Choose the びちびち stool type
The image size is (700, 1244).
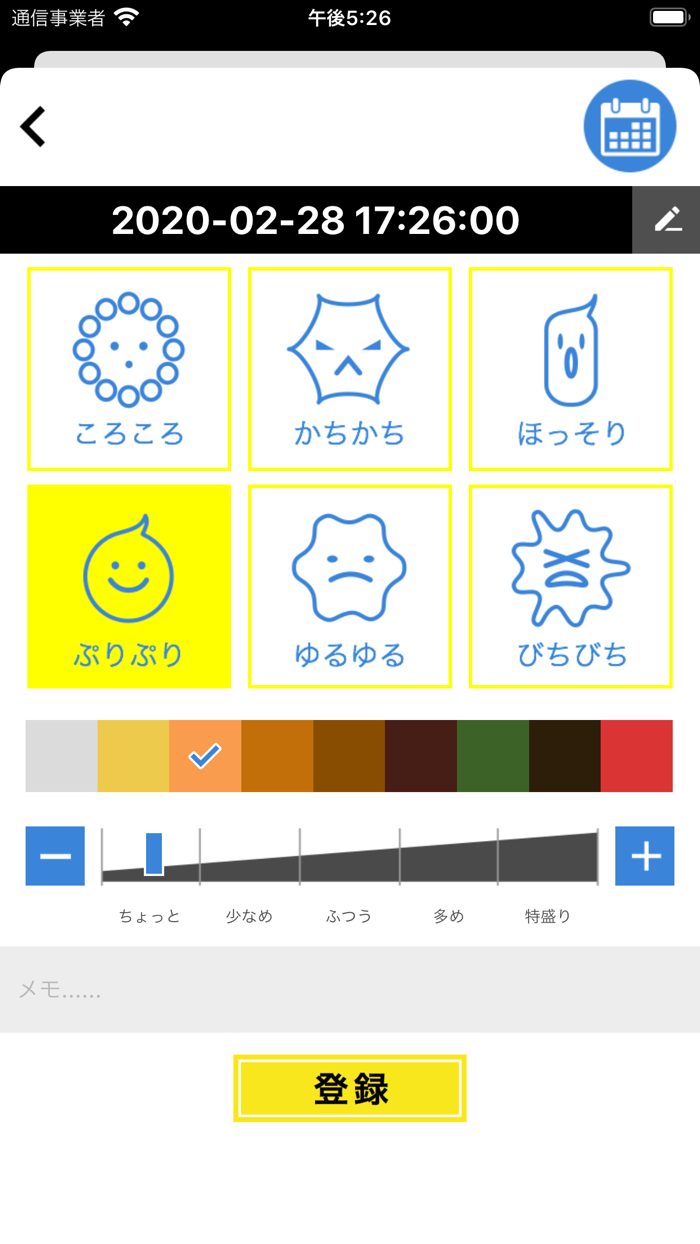tap(570, 587)
